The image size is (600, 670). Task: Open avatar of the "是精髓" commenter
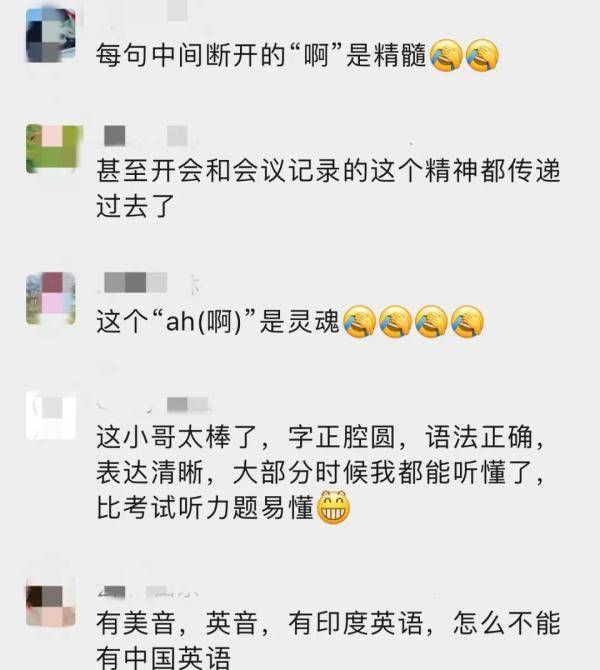tap(50, 33)
